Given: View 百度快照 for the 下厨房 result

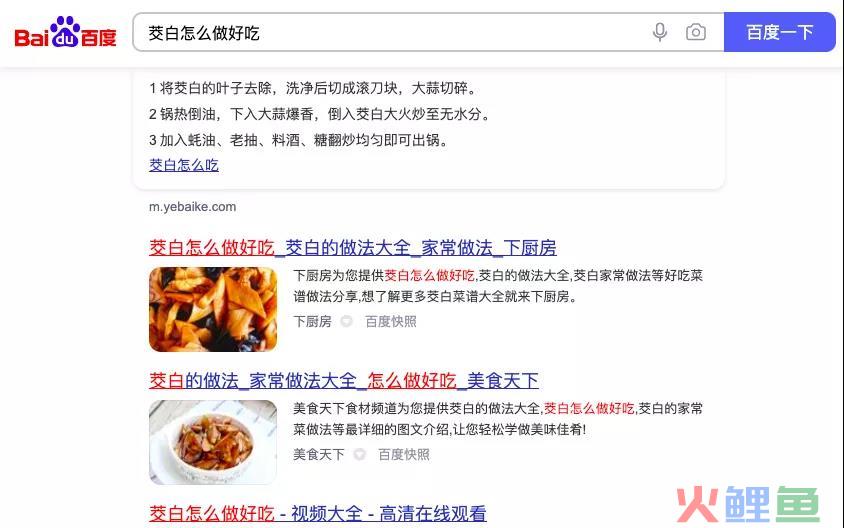Looking at the screenshot, I should click(390, 321).
